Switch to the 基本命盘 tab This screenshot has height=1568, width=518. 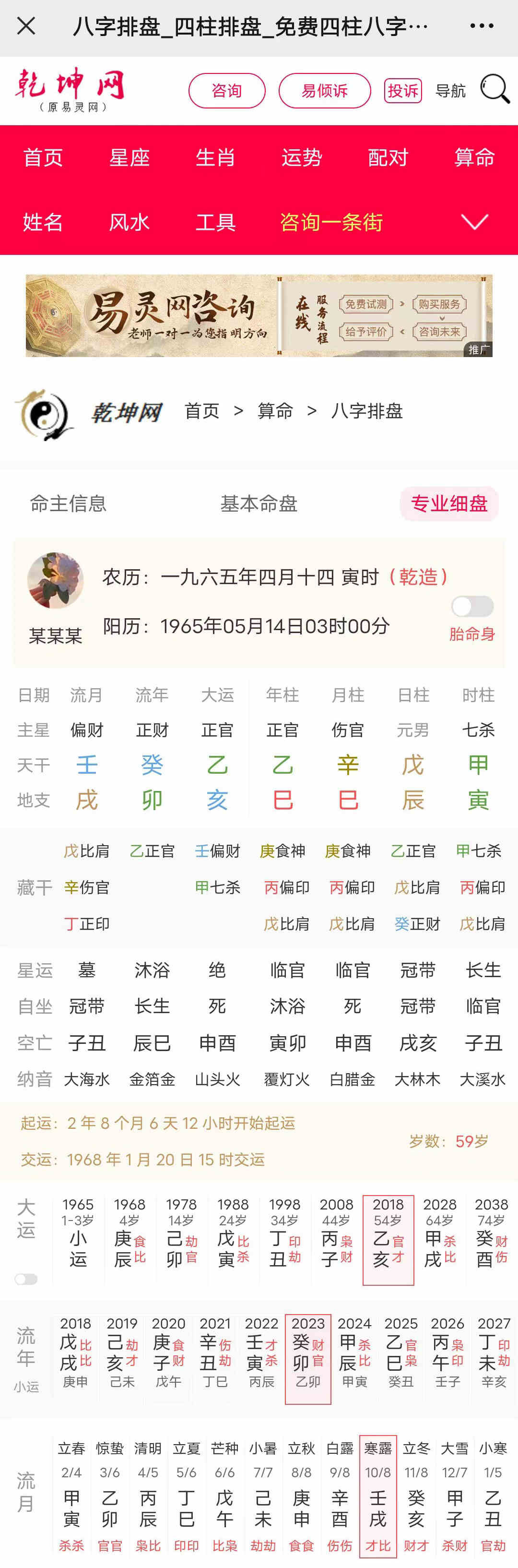tap(259, 503)
